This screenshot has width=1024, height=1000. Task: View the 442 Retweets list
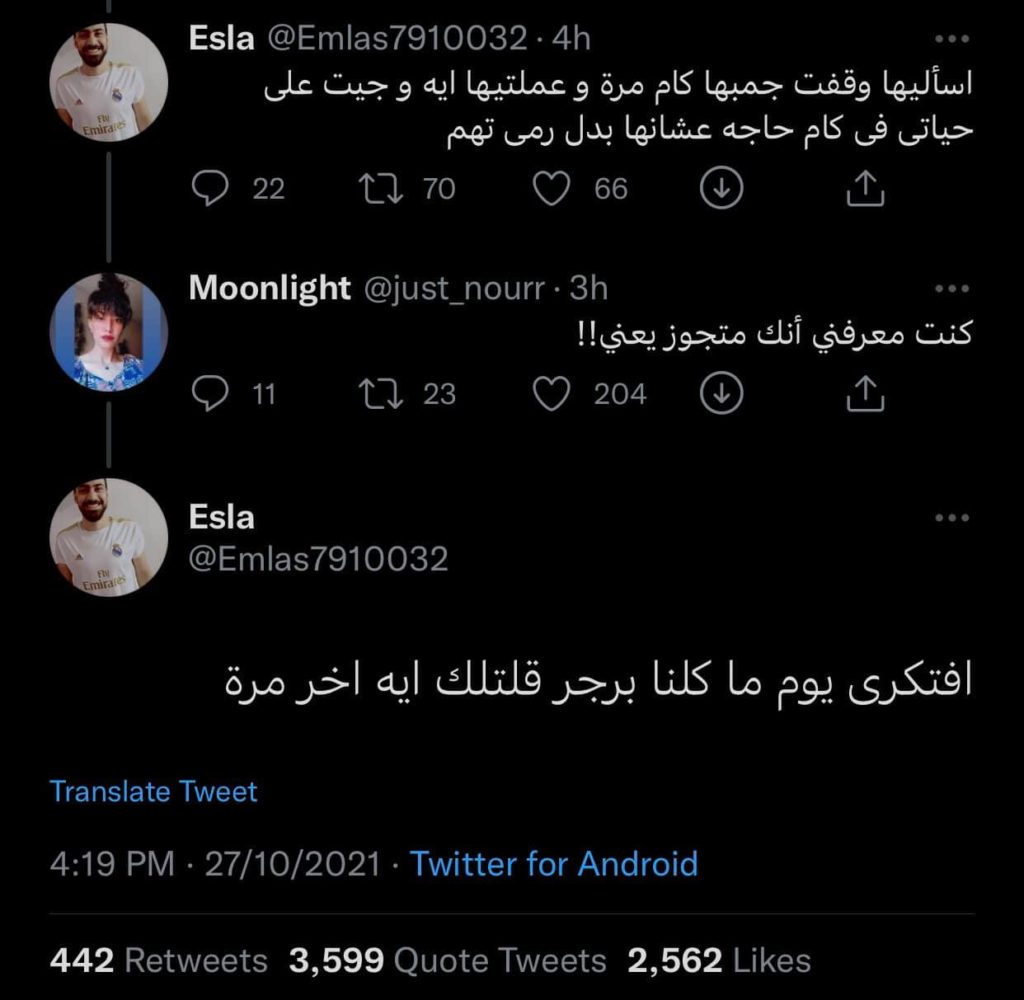coord(159,961)
